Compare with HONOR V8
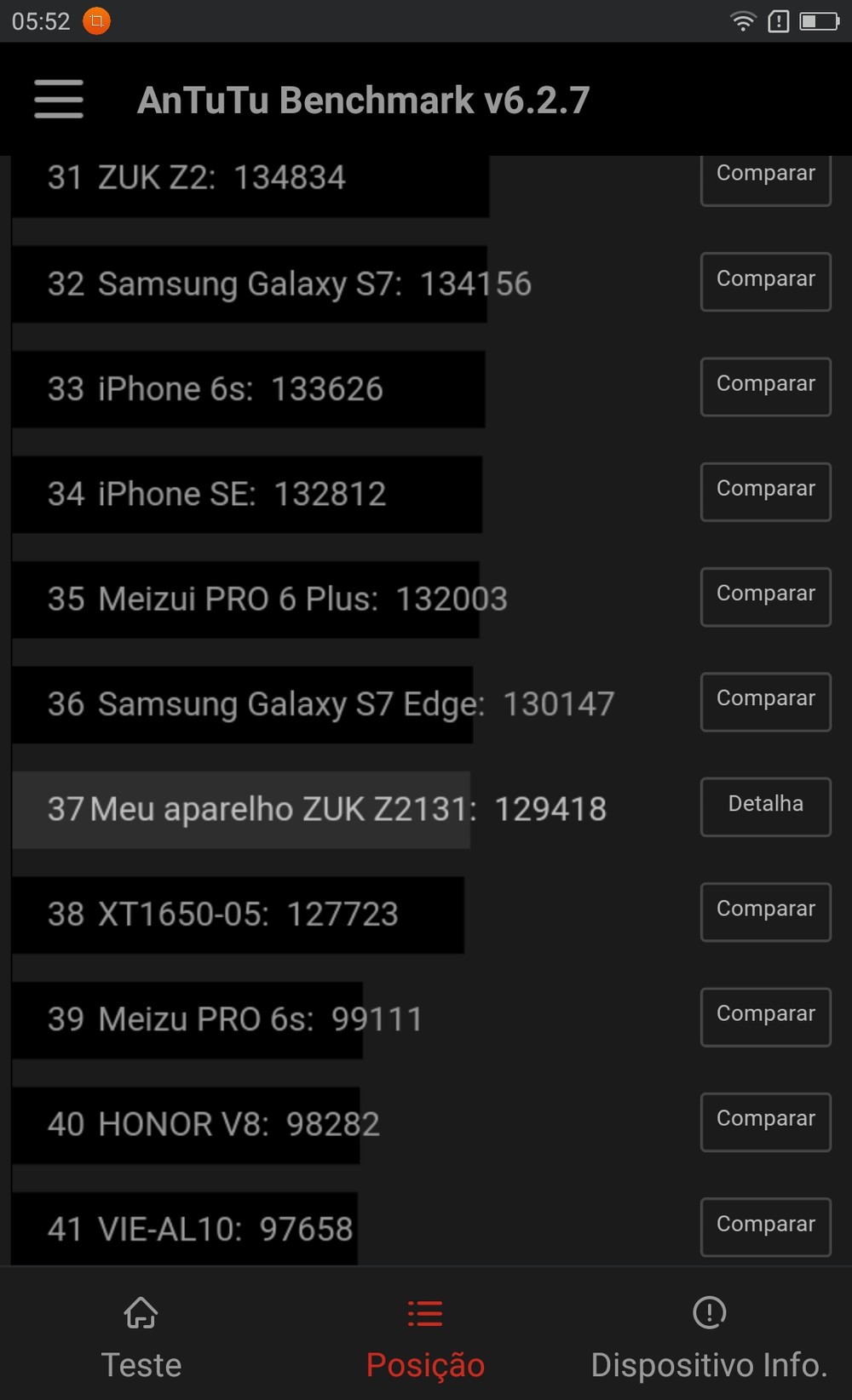 click(x=765, y=1122)
